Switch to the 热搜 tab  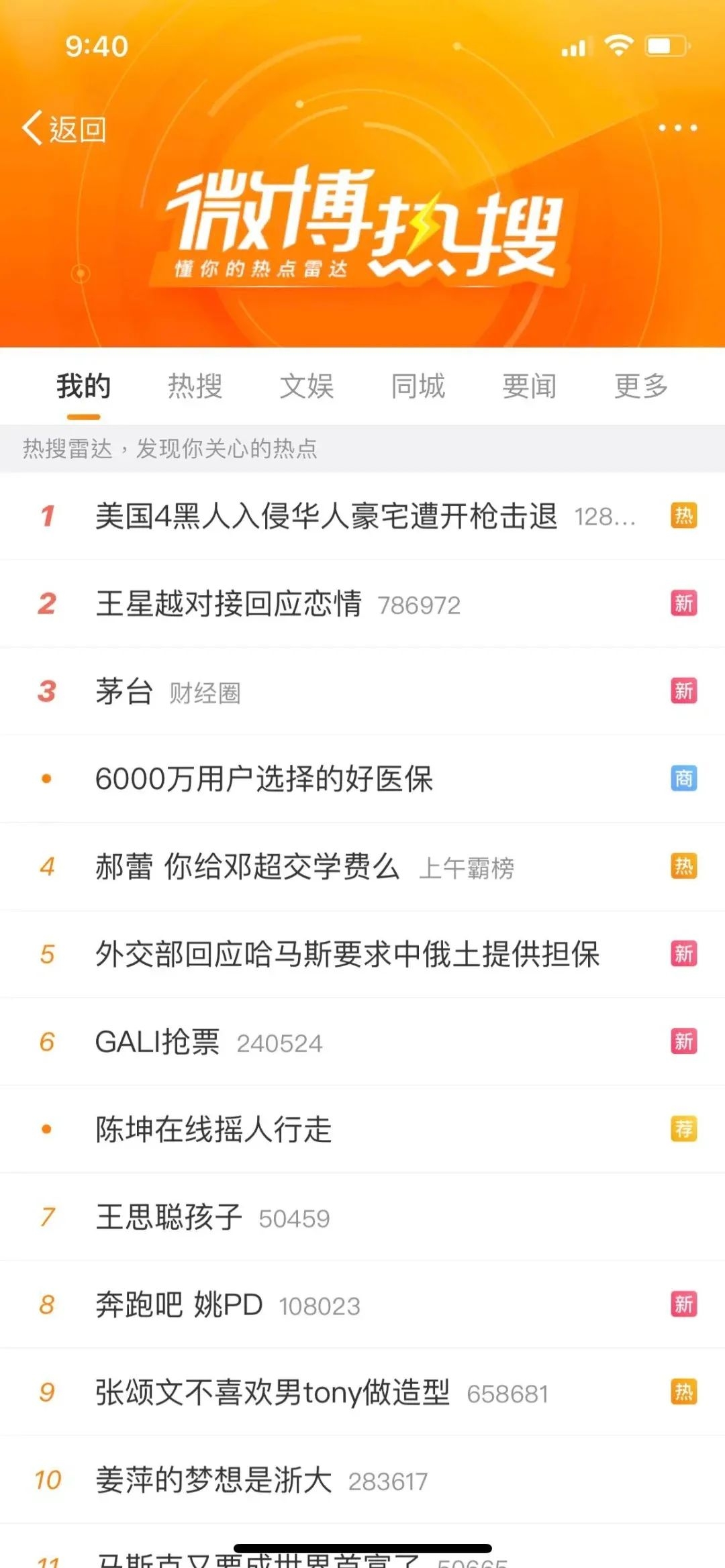coord(195,386)
